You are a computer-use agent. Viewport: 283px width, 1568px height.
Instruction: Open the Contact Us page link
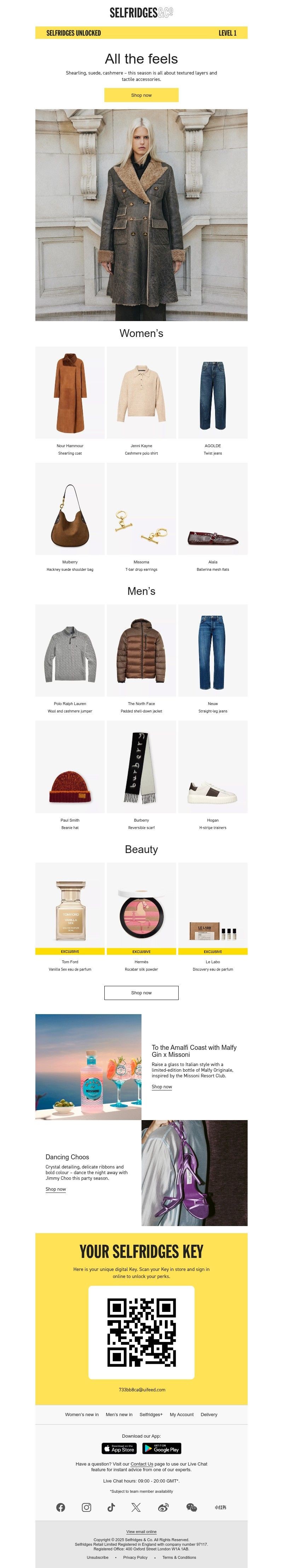(x=141, y=1464)
